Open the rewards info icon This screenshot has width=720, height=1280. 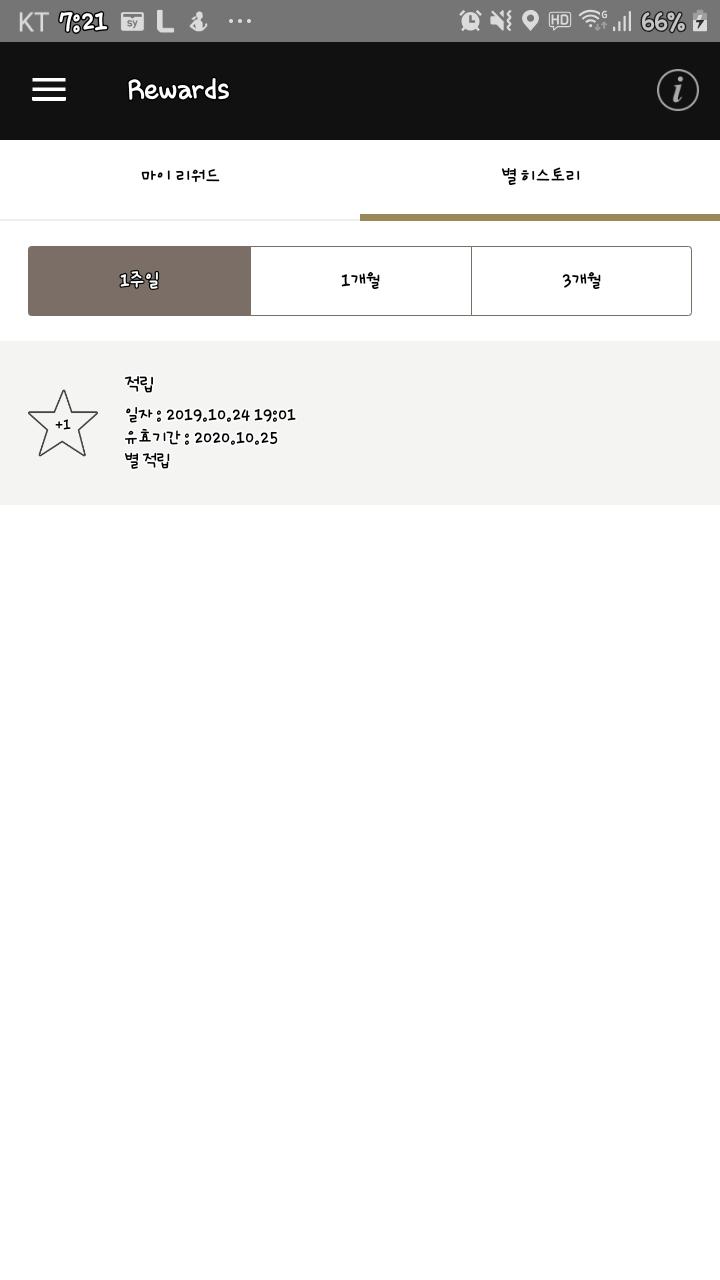click(677, 90)
